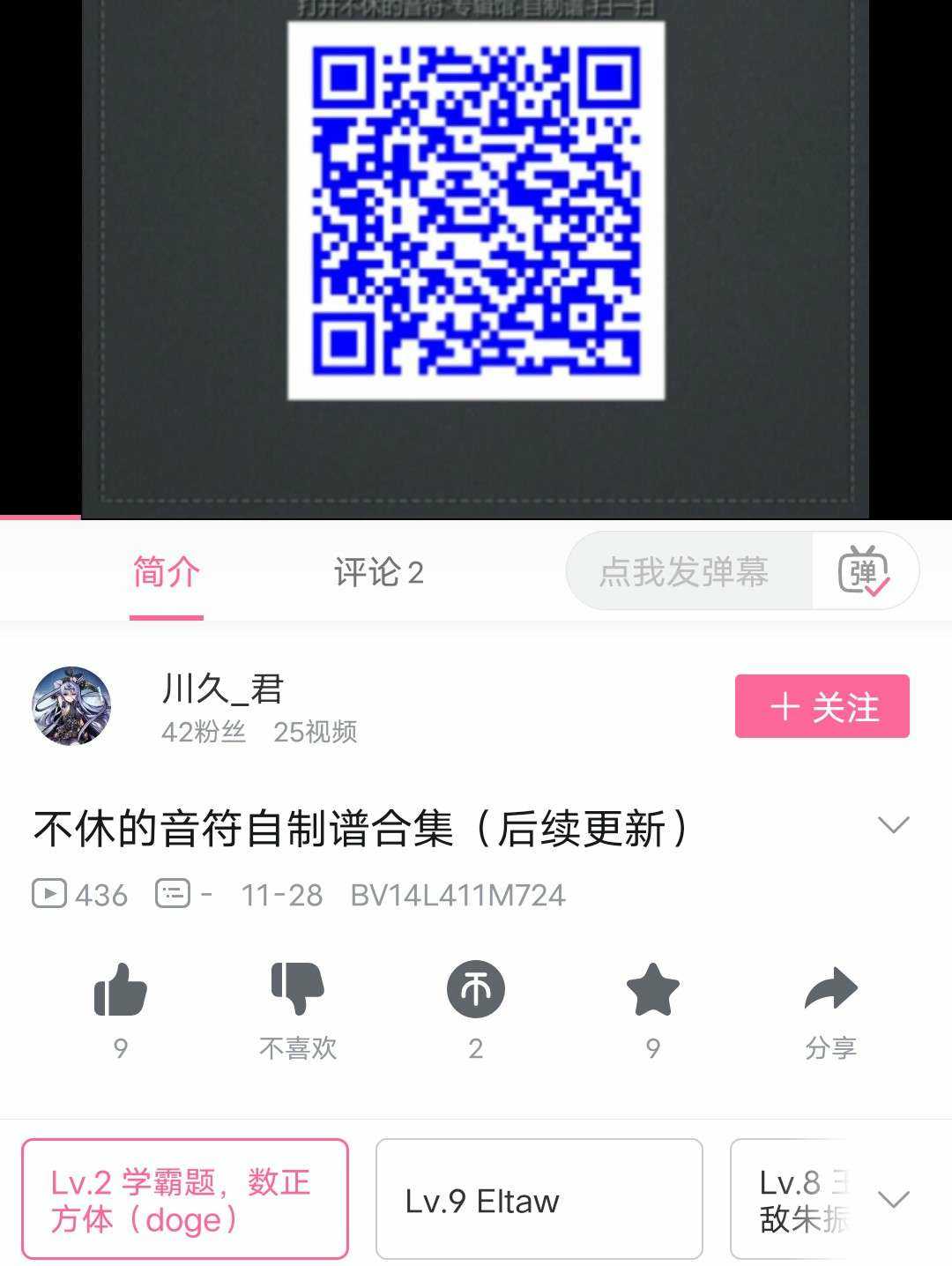Viewport: 952px width, 1266px height.
Task: Expand the episode list chevron
Action: tap(893, 1199)
